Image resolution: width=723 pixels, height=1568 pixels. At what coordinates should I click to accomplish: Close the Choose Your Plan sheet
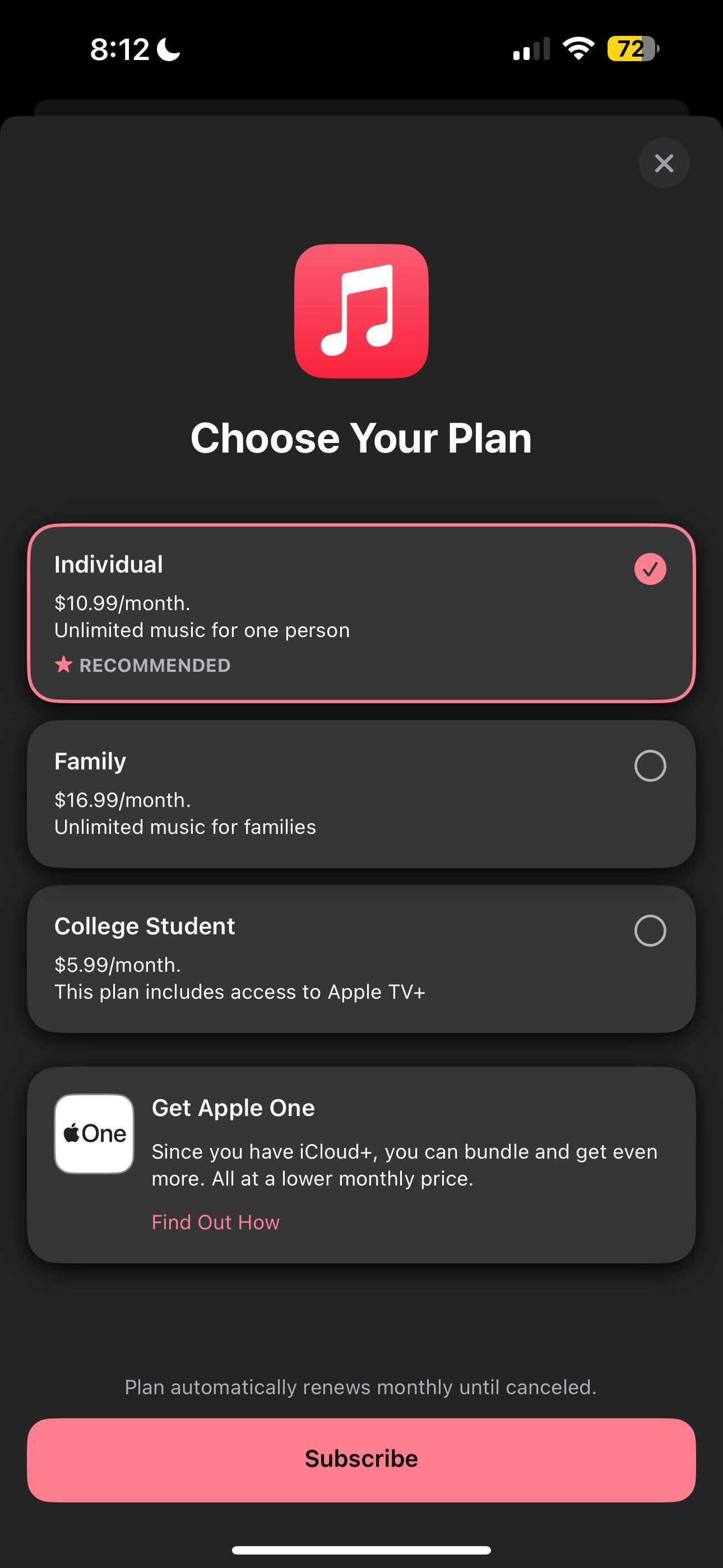[664, 163]
